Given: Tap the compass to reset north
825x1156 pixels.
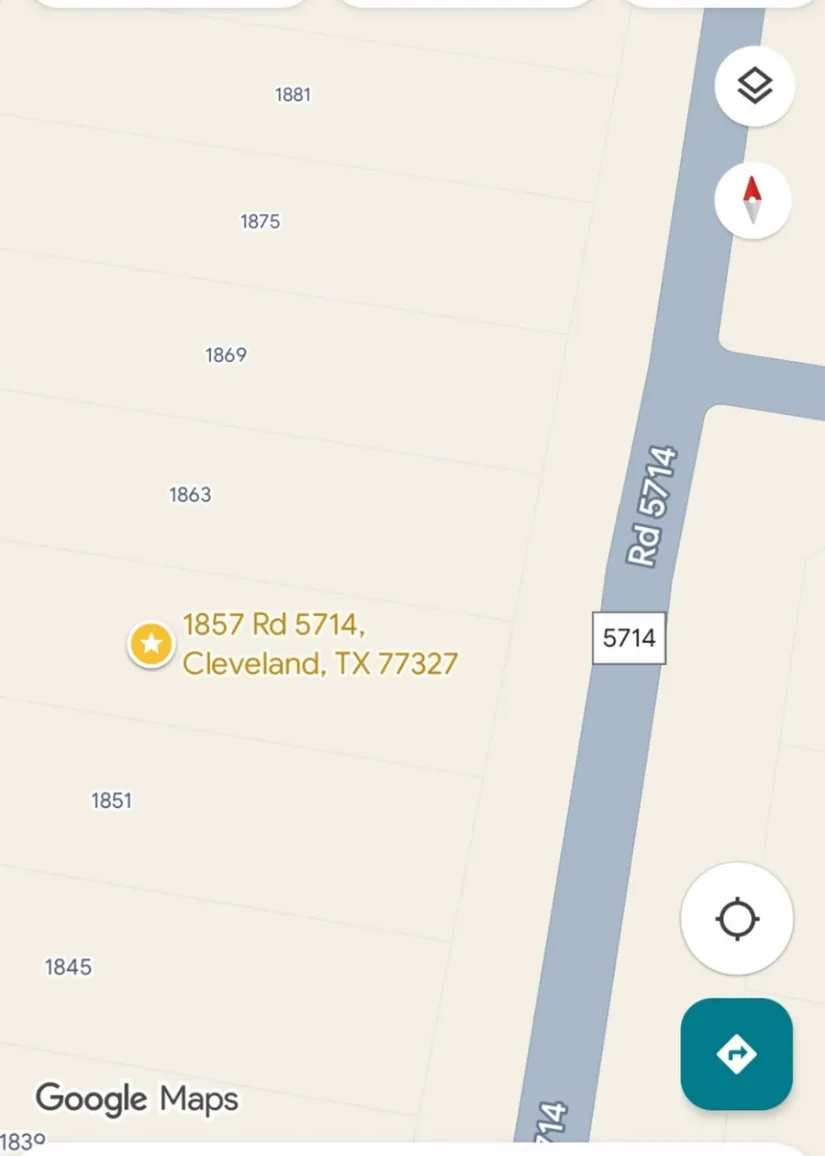Looking at the screenshot, I should pos(753,200).
